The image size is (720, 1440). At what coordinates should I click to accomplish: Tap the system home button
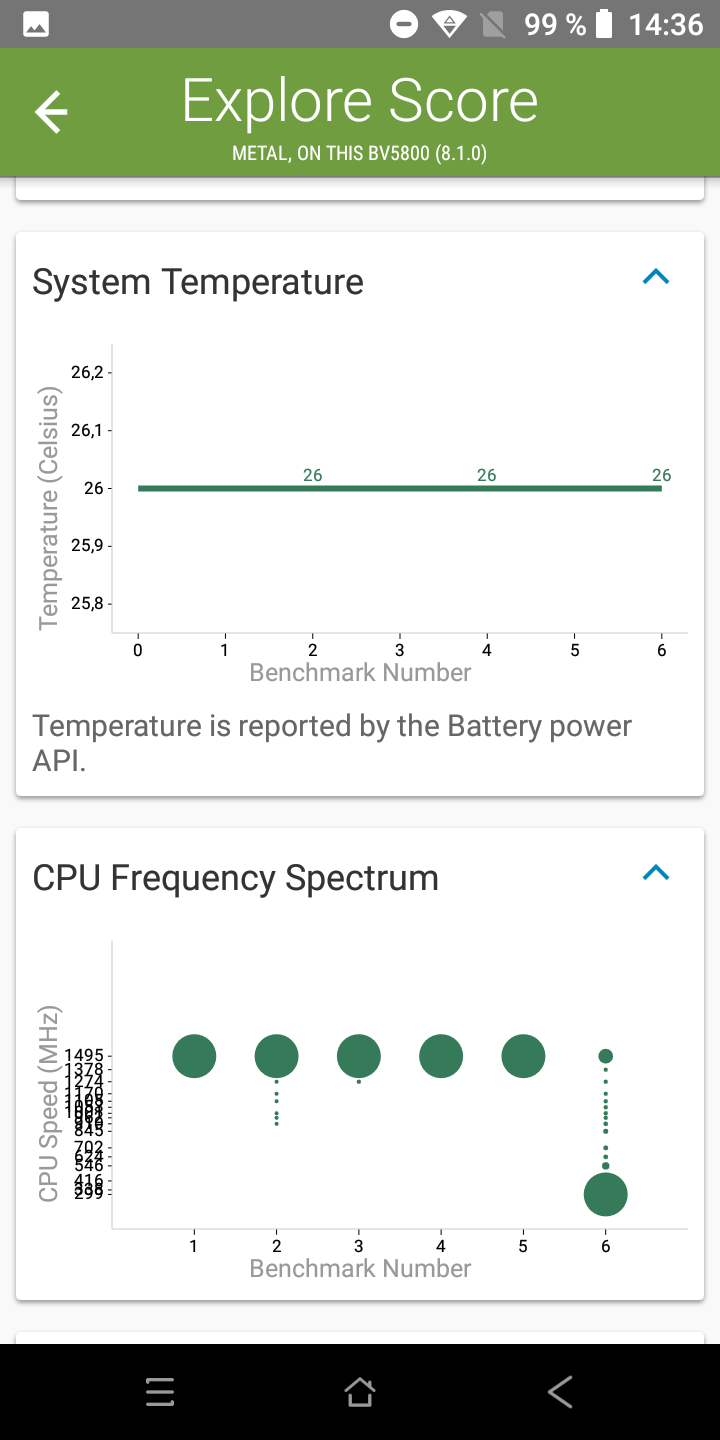[359, 1391]
